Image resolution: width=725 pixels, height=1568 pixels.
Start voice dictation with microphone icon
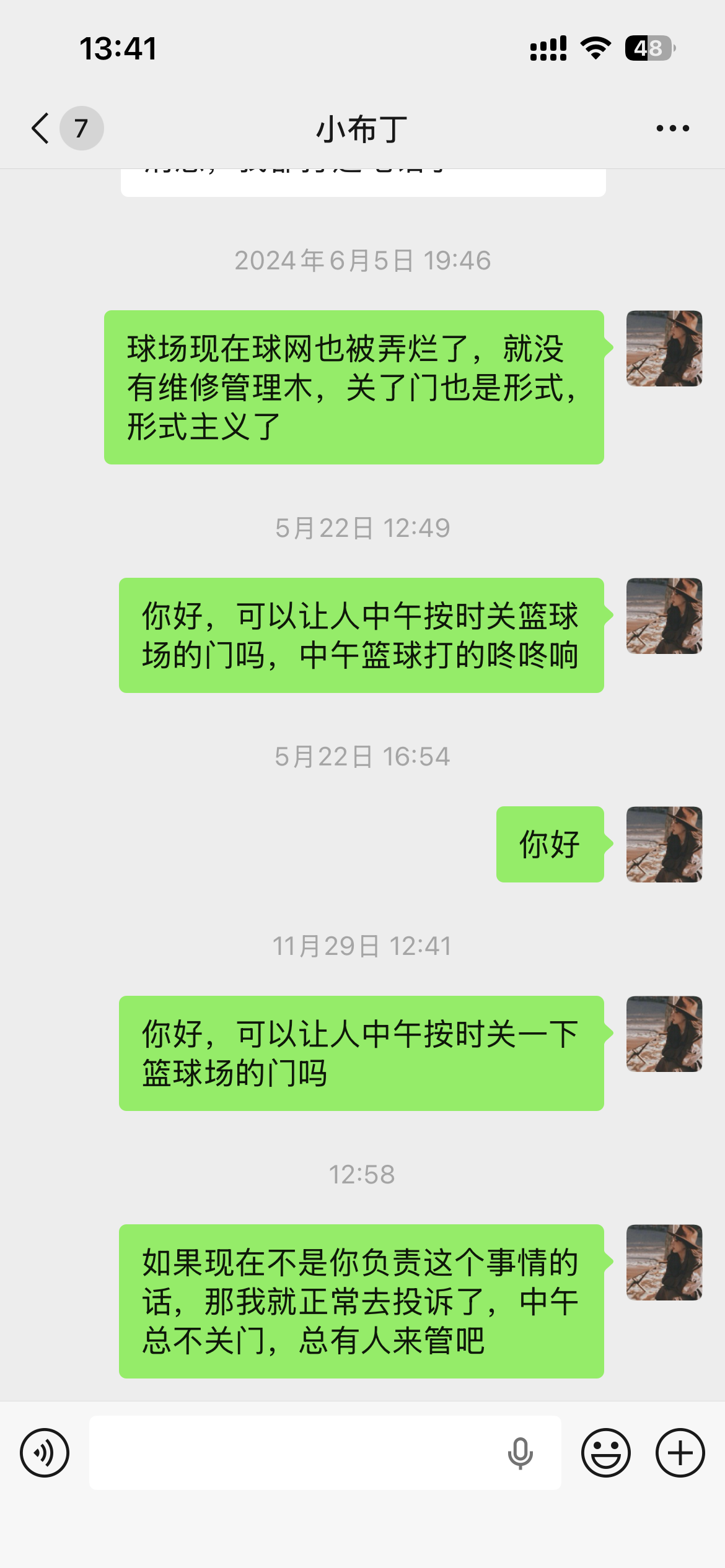(x=520, y=1453)
